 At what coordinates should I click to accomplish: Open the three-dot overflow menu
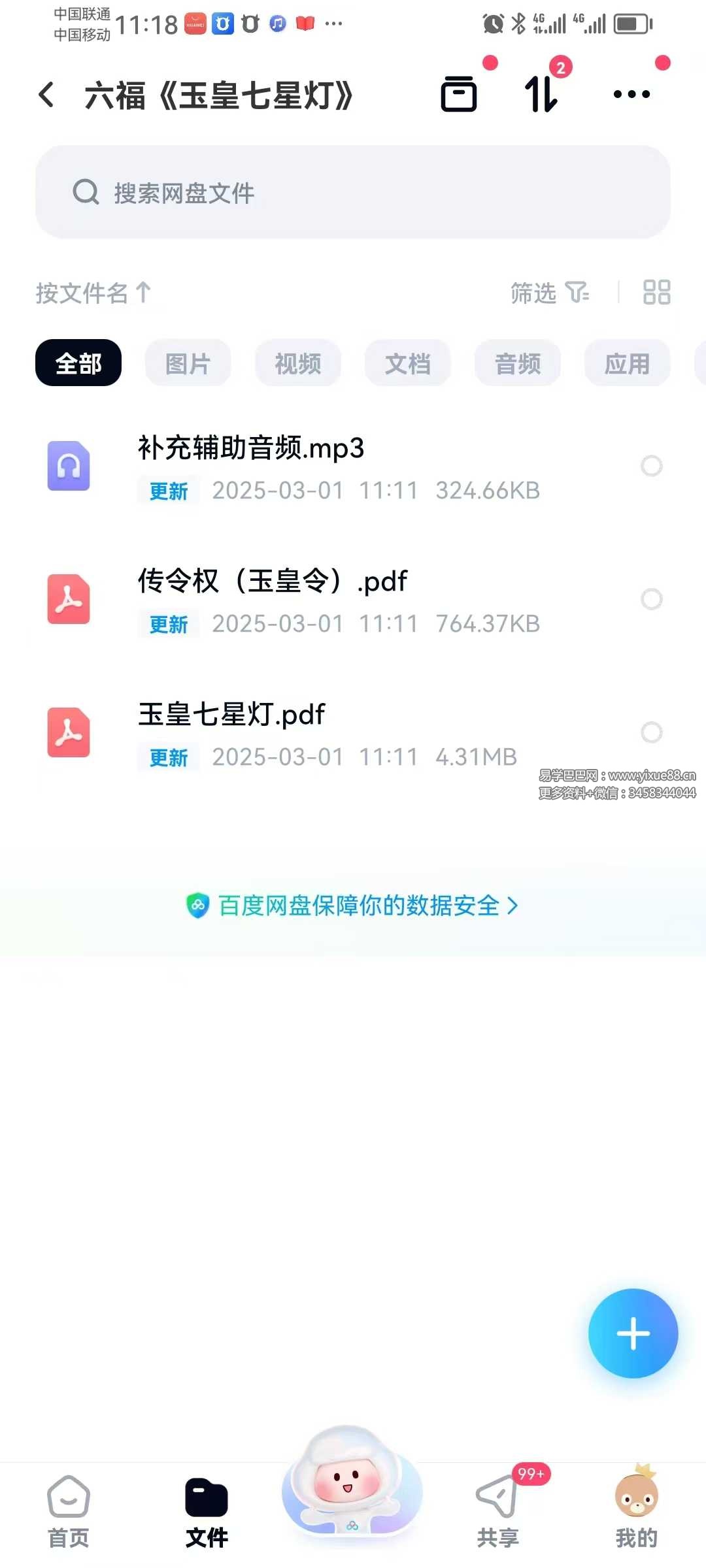tap(631, 94)
